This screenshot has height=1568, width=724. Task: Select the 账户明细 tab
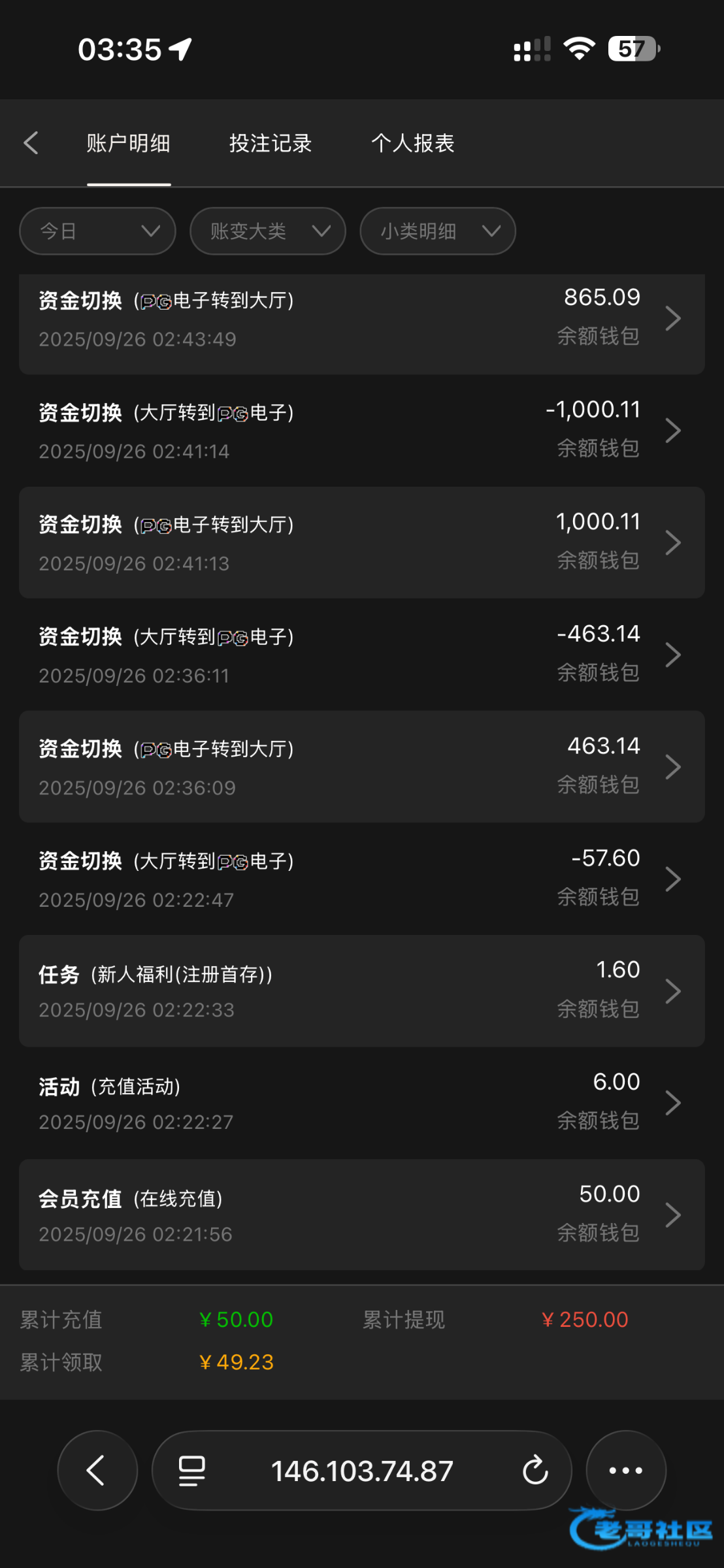[129, 143]
